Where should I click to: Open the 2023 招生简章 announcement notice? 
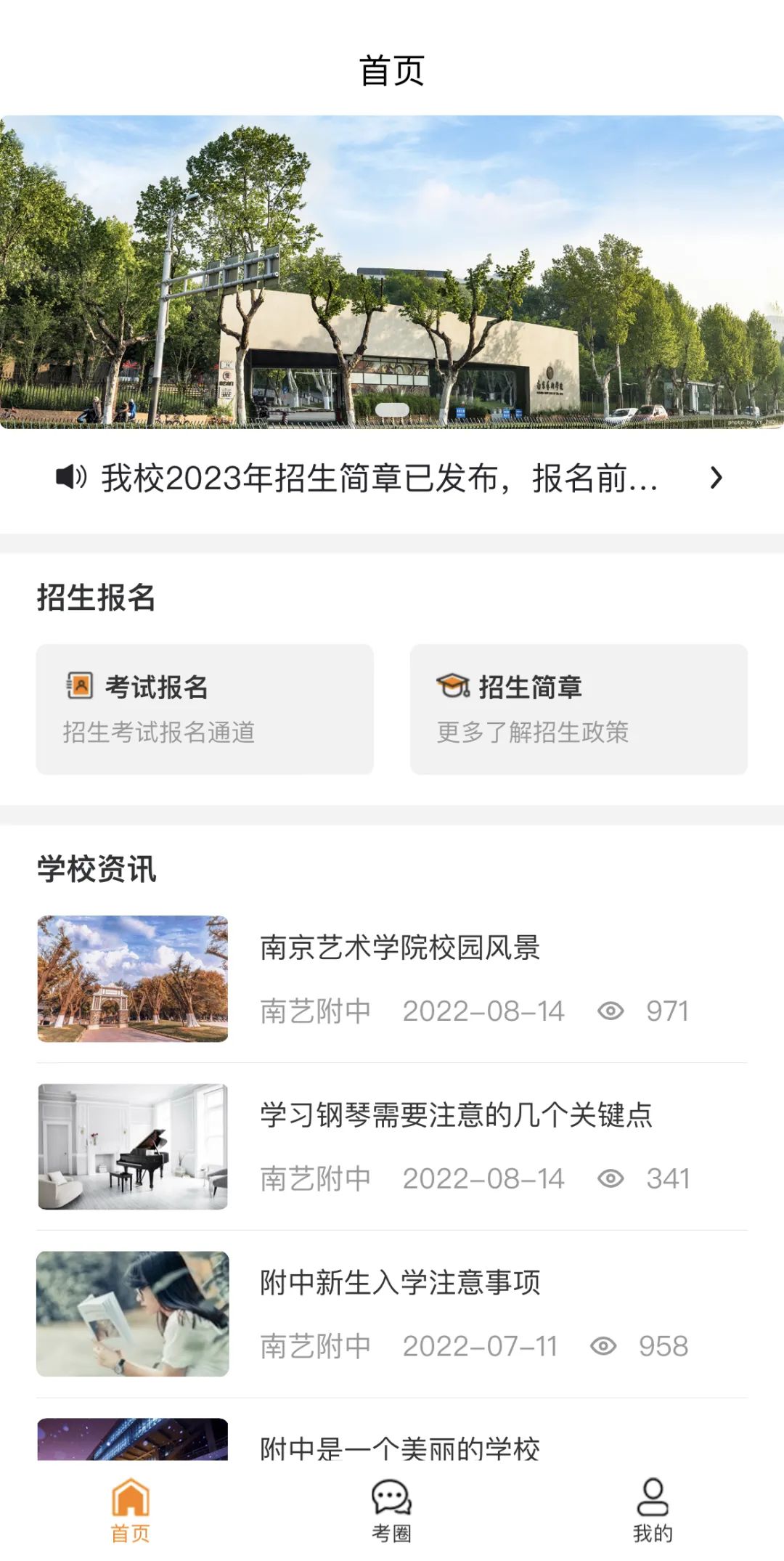(x=392, y=478)
